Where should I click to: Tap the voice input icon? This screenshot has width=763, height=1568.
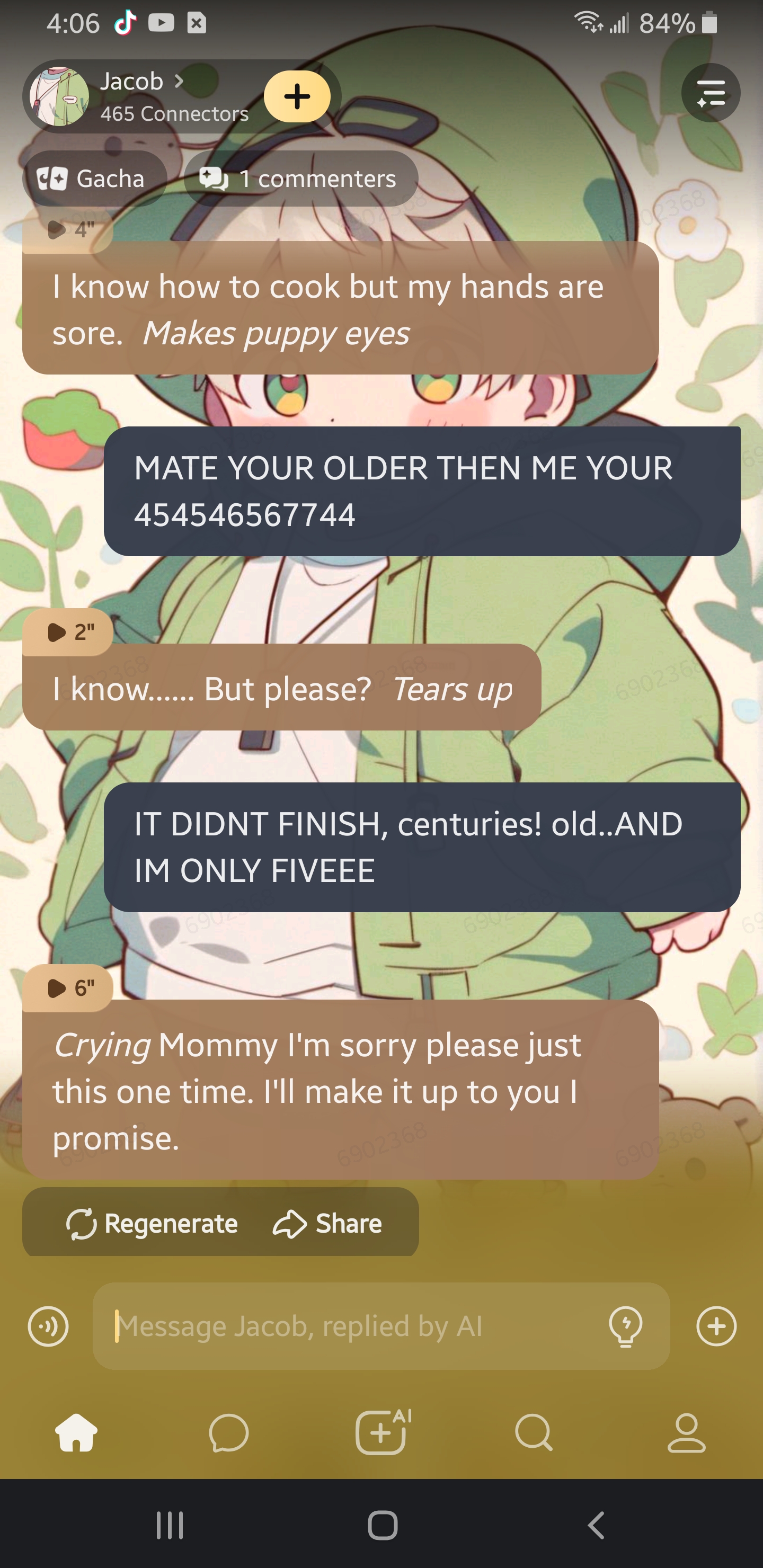click(x=48, y=1326)
